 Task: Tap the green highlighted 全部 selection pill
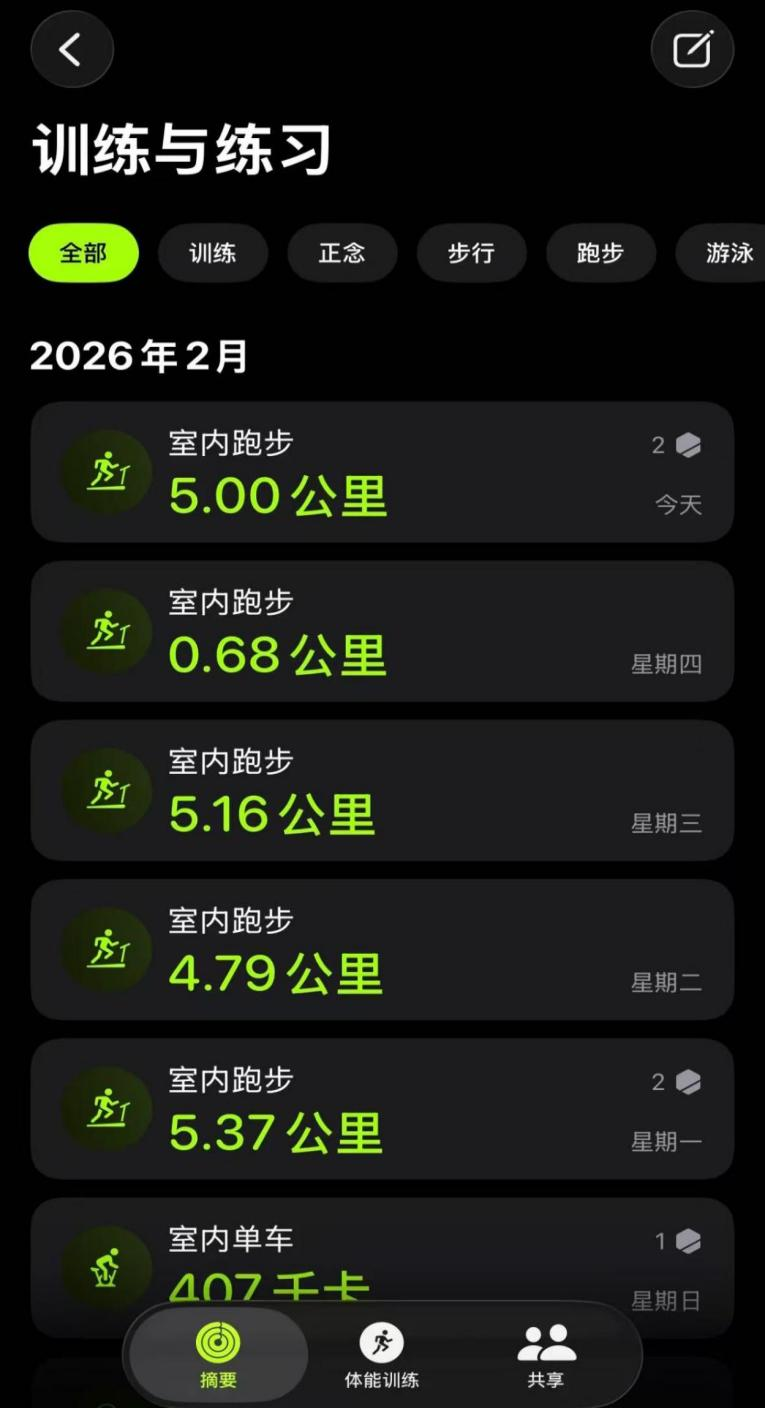click(83, 253)
